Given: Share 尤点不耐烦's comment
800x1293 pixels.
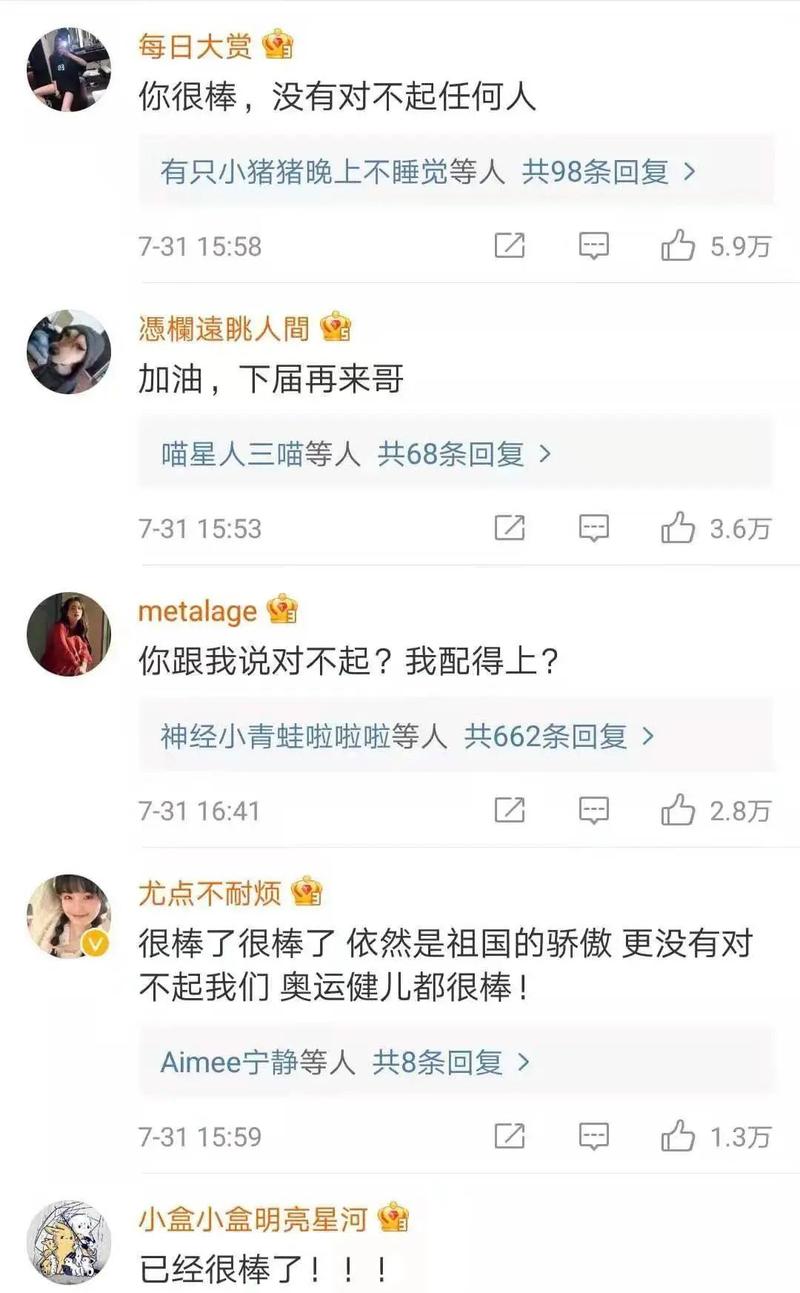Looking at the screenshot, I should (510, 1135).
